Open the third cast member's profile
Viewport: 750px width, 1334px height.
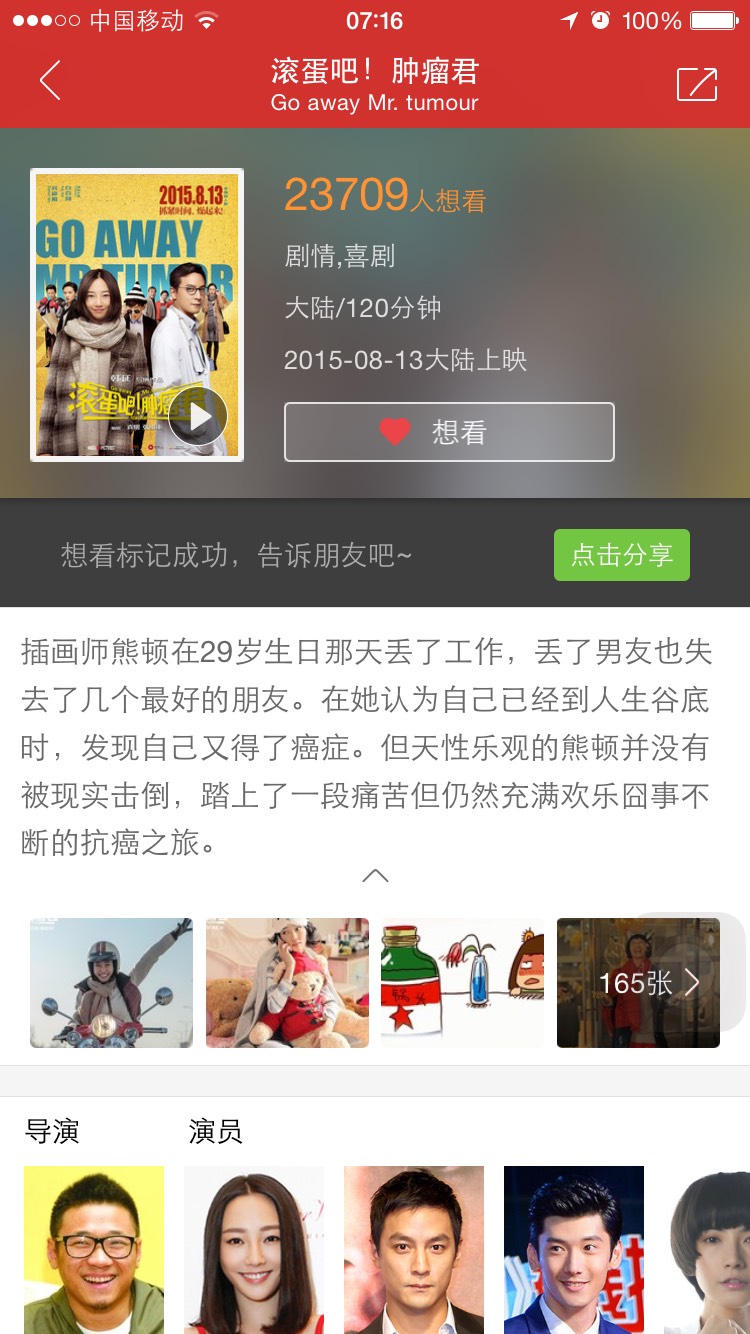click(x=574, y=1249)
